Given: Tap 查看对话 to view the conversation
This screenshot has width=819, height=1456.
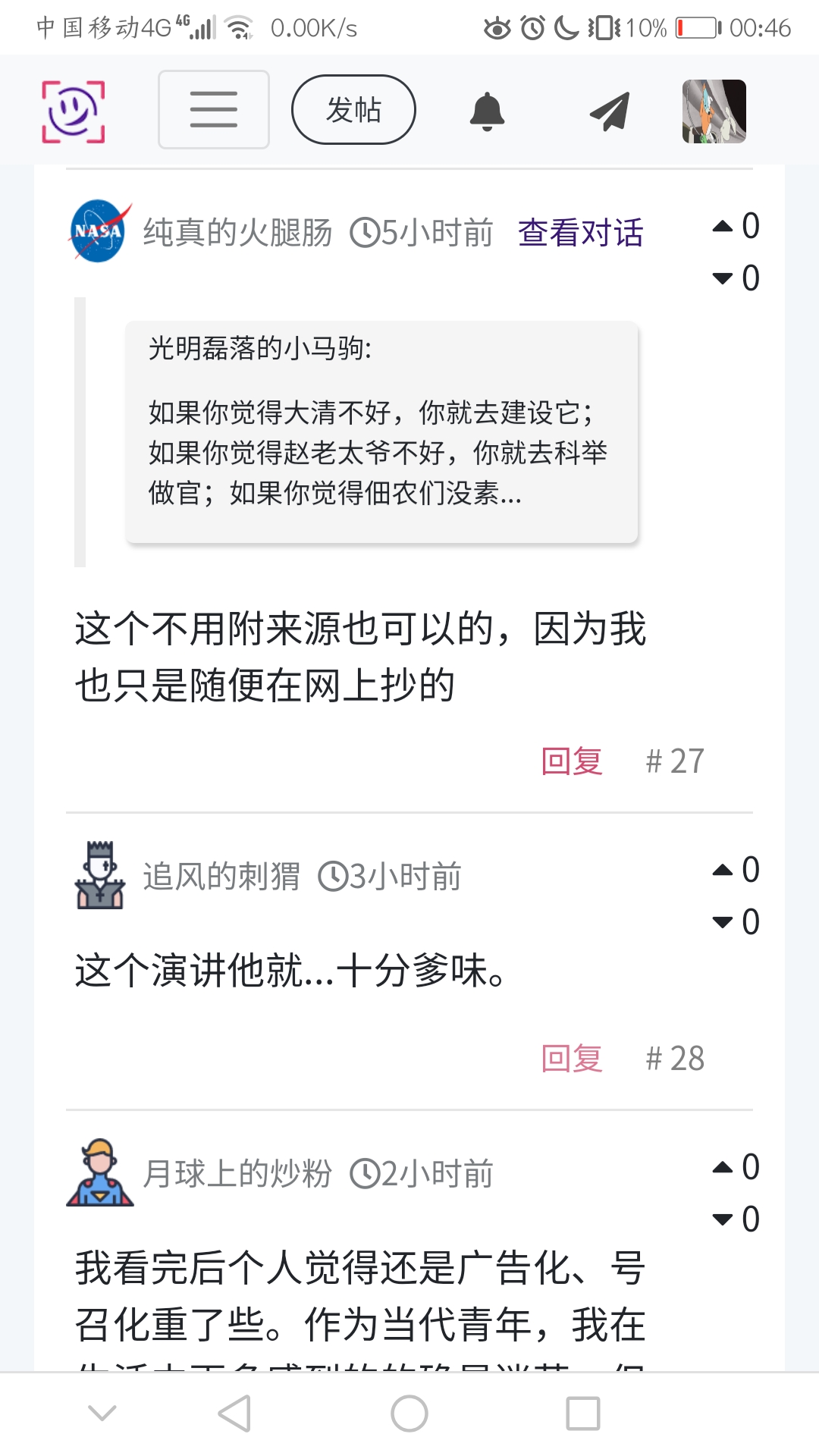Looking at the screenshot, I should click(x=580, y=233).
